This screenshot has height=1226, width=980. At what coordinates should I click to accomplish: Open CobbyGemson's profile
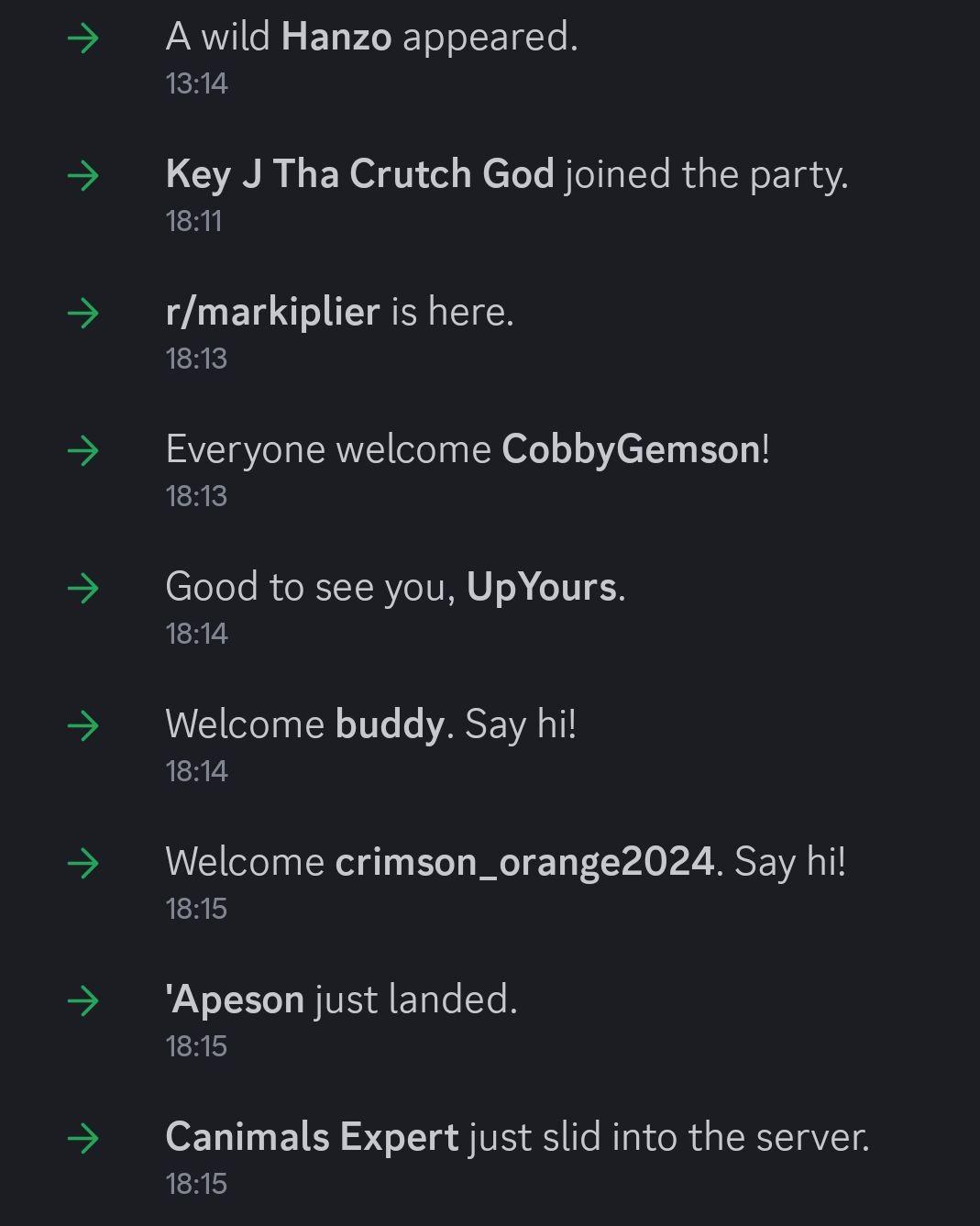tap(631, 449)
